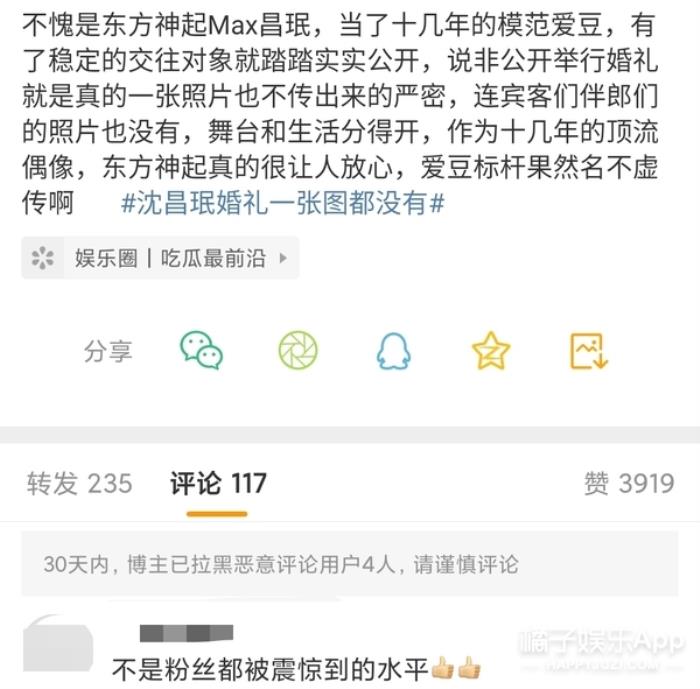
Task: Select the 评论 117 tab
Action: click(217, 484)
